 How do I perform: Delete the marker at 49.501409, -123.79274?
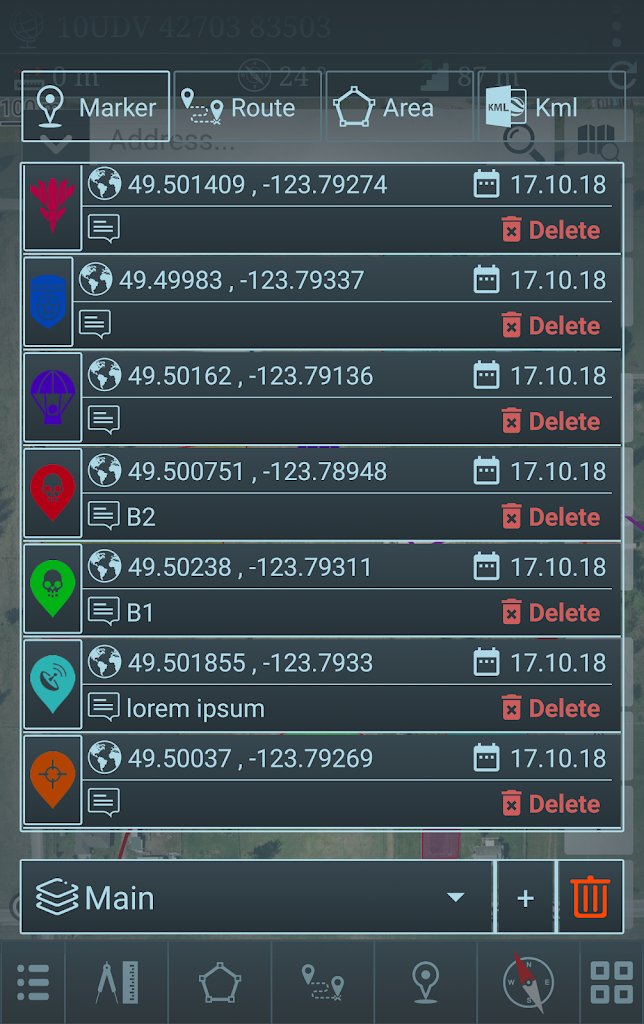[551, 230]
